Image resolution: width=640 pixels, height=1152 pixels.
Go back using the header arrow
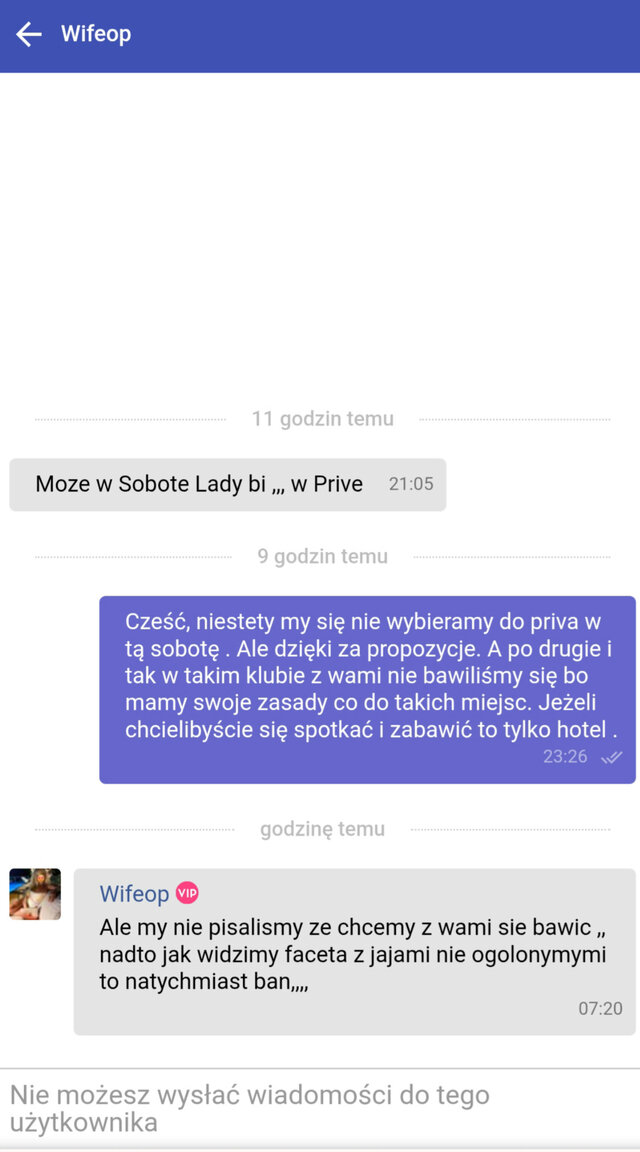tap(29, 35)
